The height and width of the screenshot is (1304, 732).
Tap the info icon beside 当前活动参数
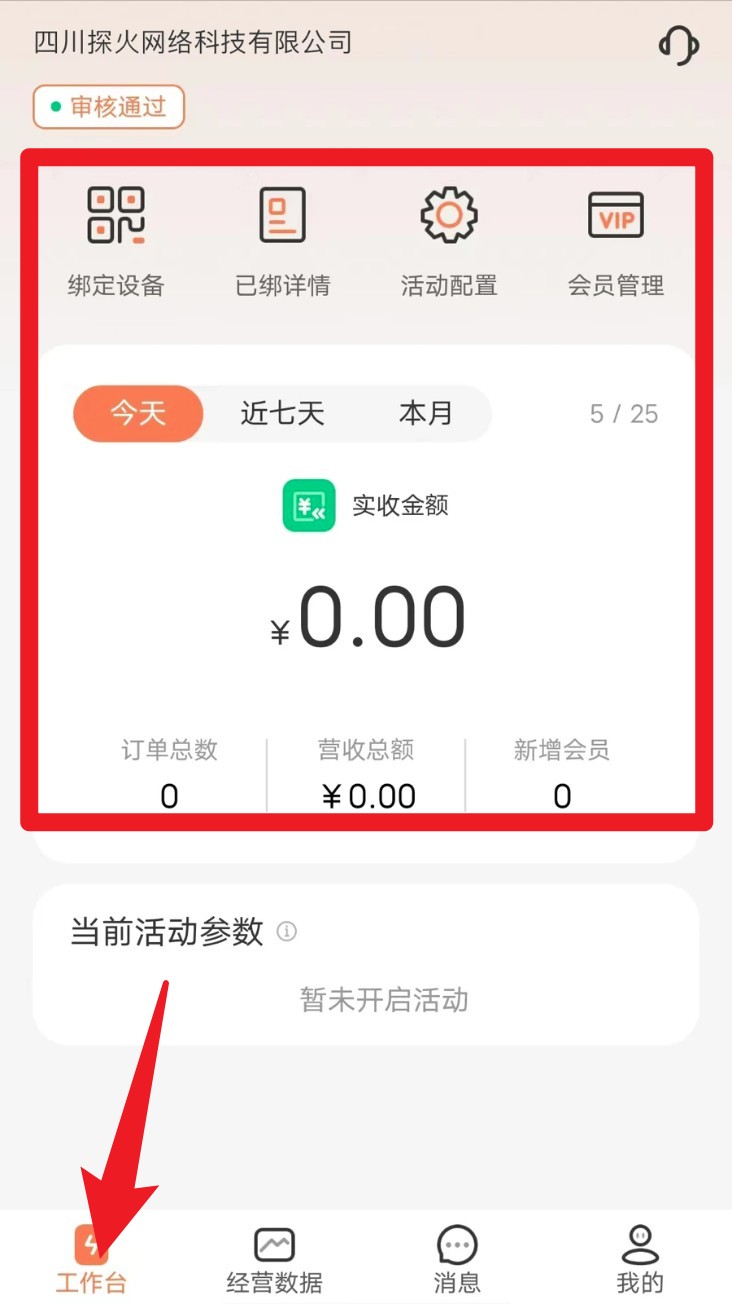(287, 932)
